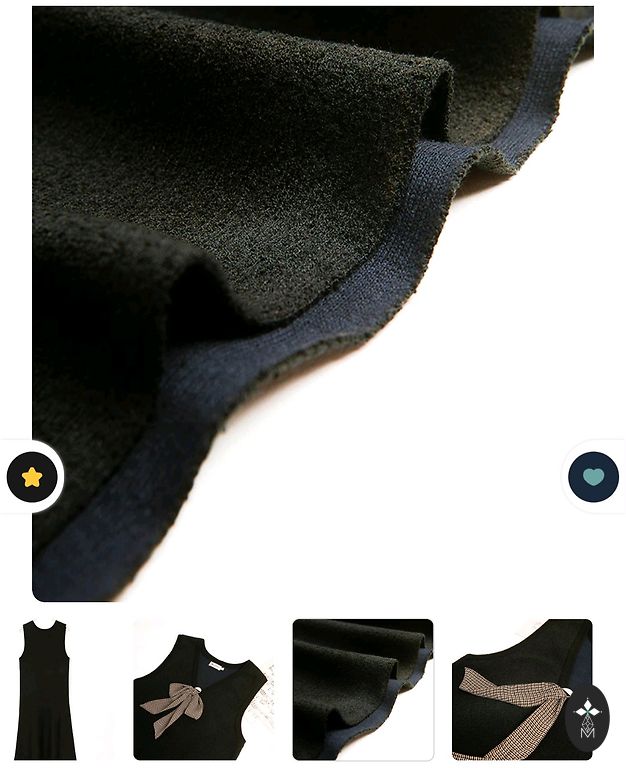Open the plaid ribbon close-up thumbnail
The width and height of the screenshot is (626, 768).
(510, 690)
